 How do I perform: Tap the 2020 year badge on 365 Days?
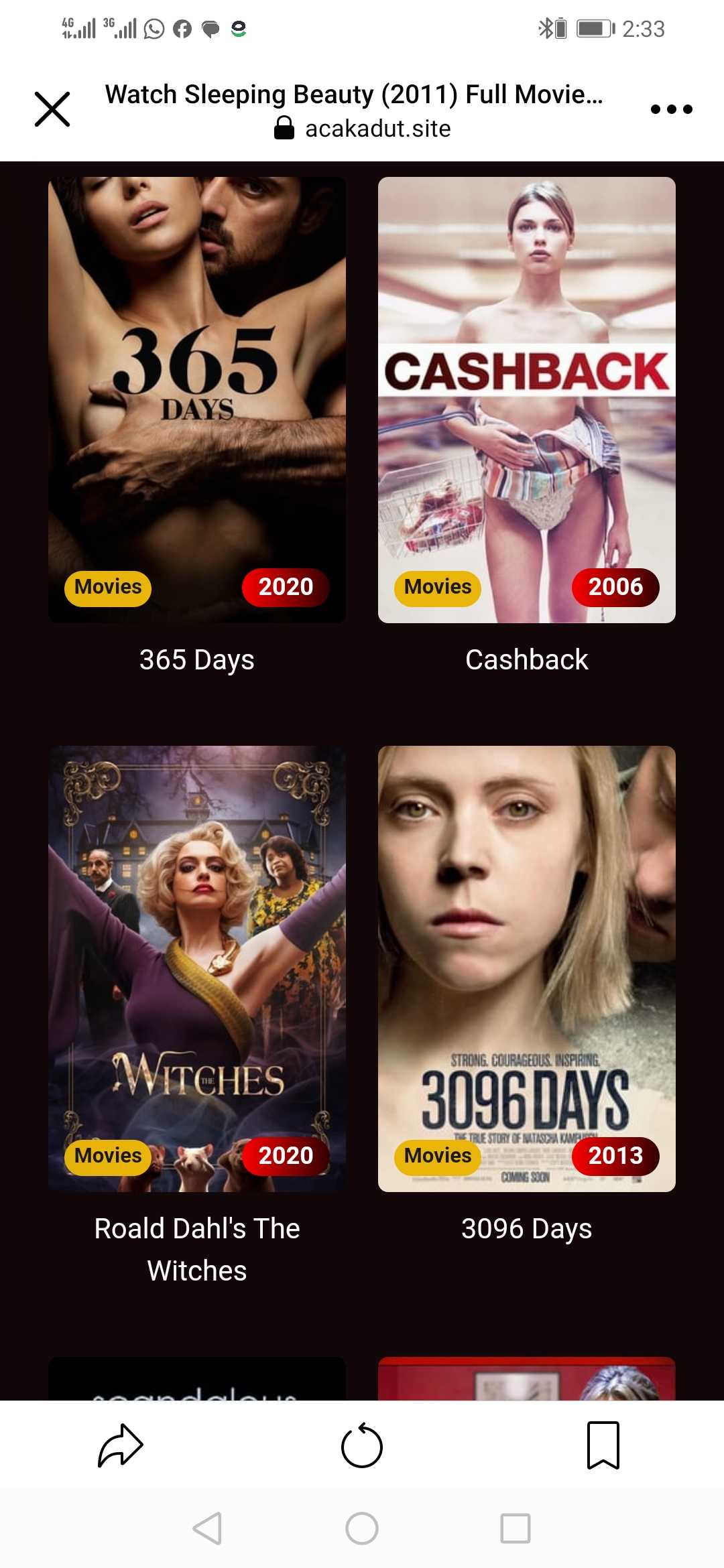[x=286, y=588]
